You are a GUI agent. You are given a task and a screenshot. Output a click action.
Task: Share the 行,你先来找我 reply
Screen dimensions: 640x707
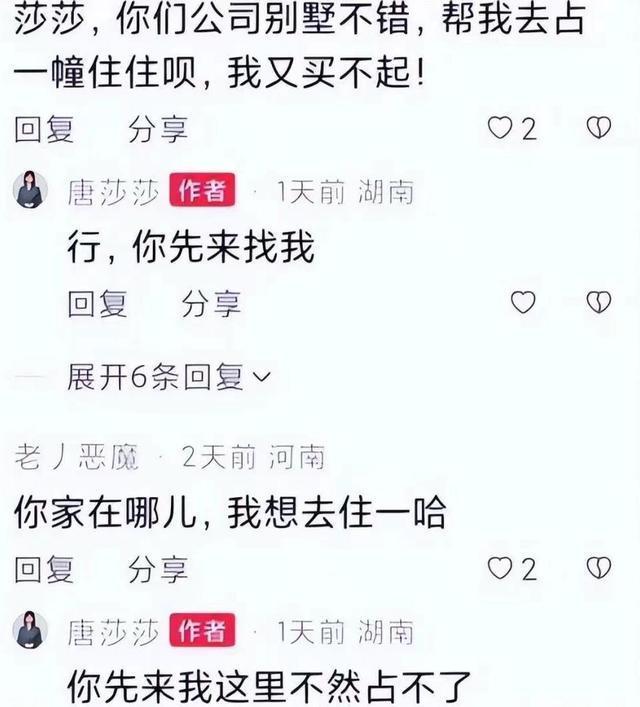(211, 303)
